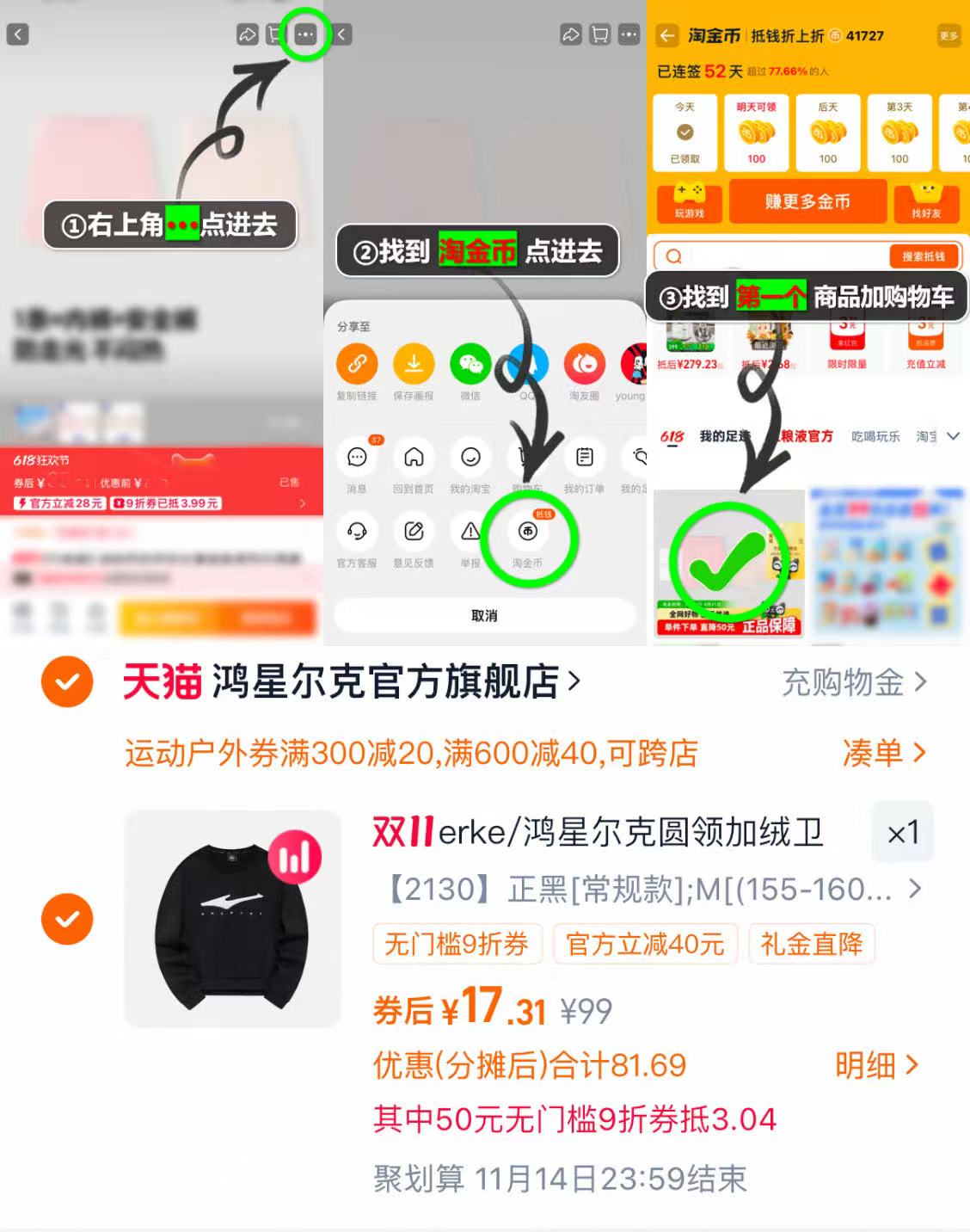
Task: Open 淘金币 from the share panel
Action: click(527, 533)
